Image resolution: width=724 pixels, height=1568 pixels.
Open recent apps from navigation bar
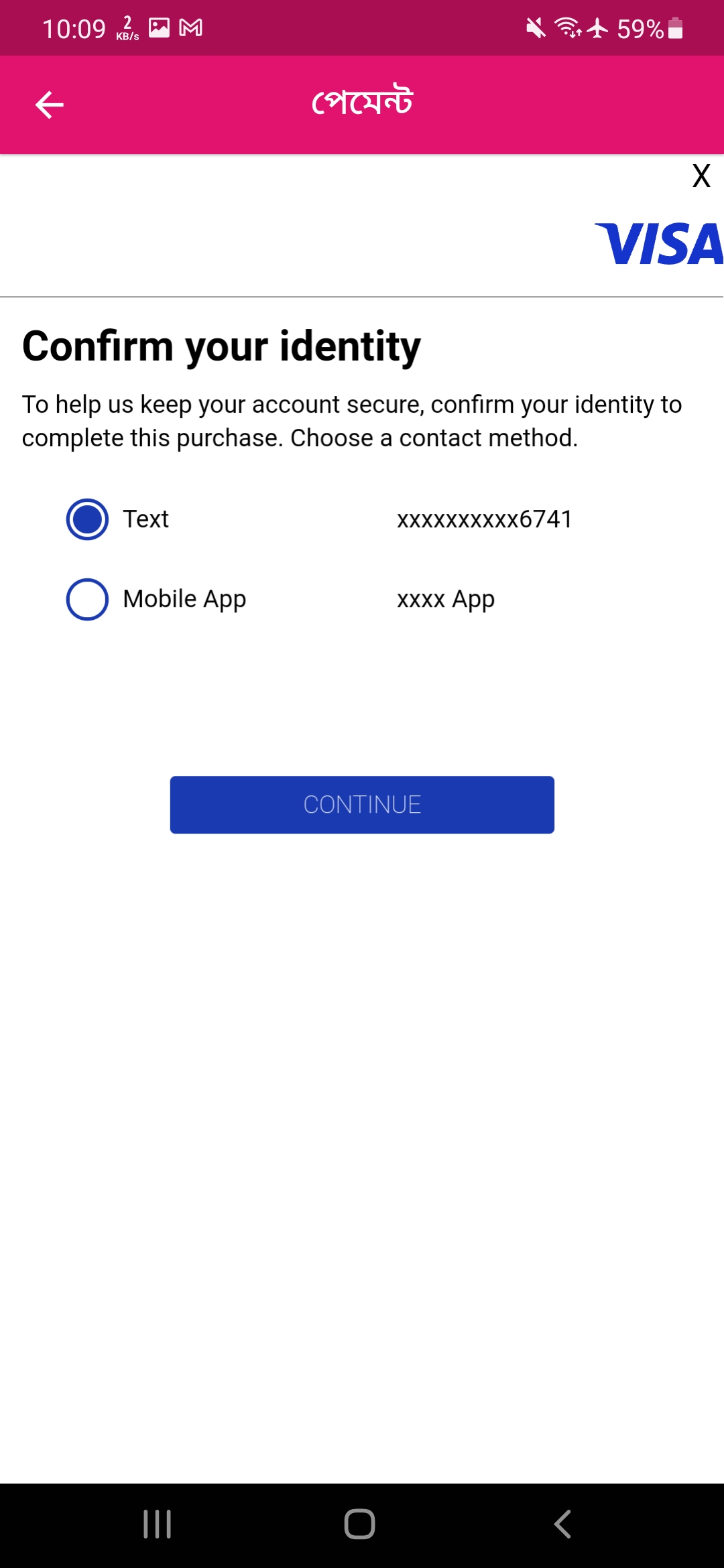coord(158,1524)
